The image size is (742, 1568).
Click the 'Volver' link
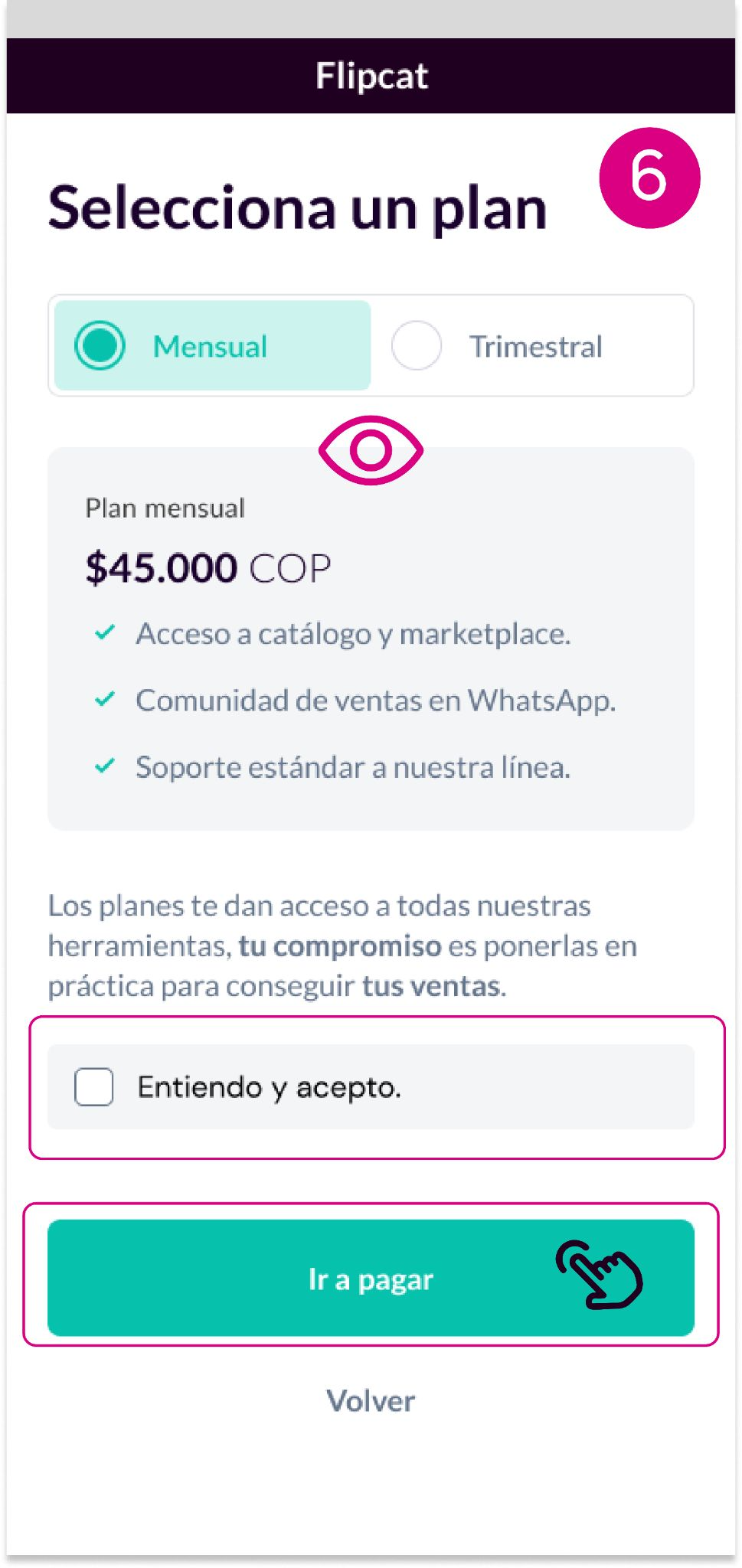point(371,1401)
